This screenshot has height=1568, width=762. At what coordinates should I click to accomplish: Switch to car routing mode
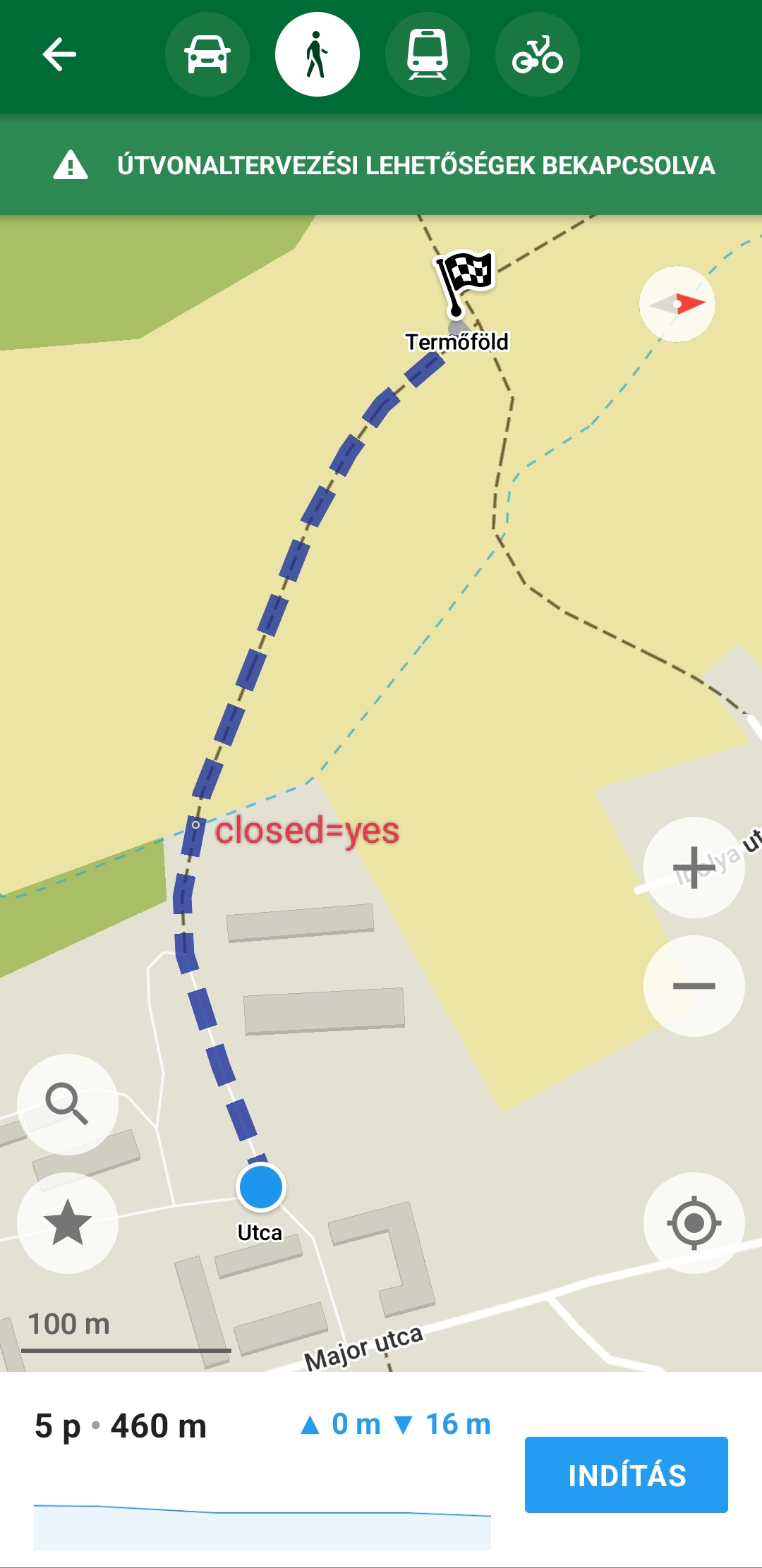[207, 54]
